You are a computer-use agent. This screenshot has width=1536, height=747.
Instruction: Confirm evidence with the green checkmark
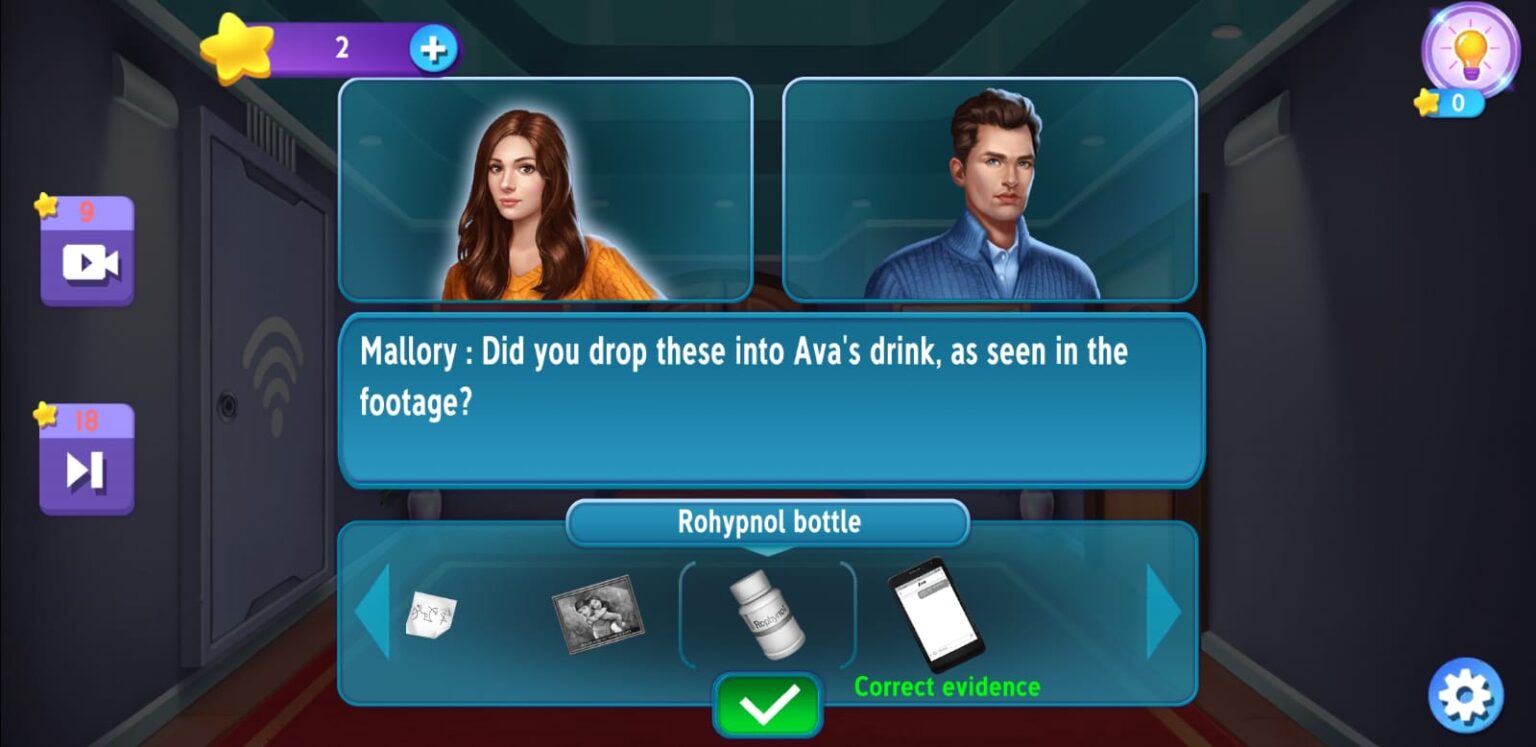click(x=768, y=704)
